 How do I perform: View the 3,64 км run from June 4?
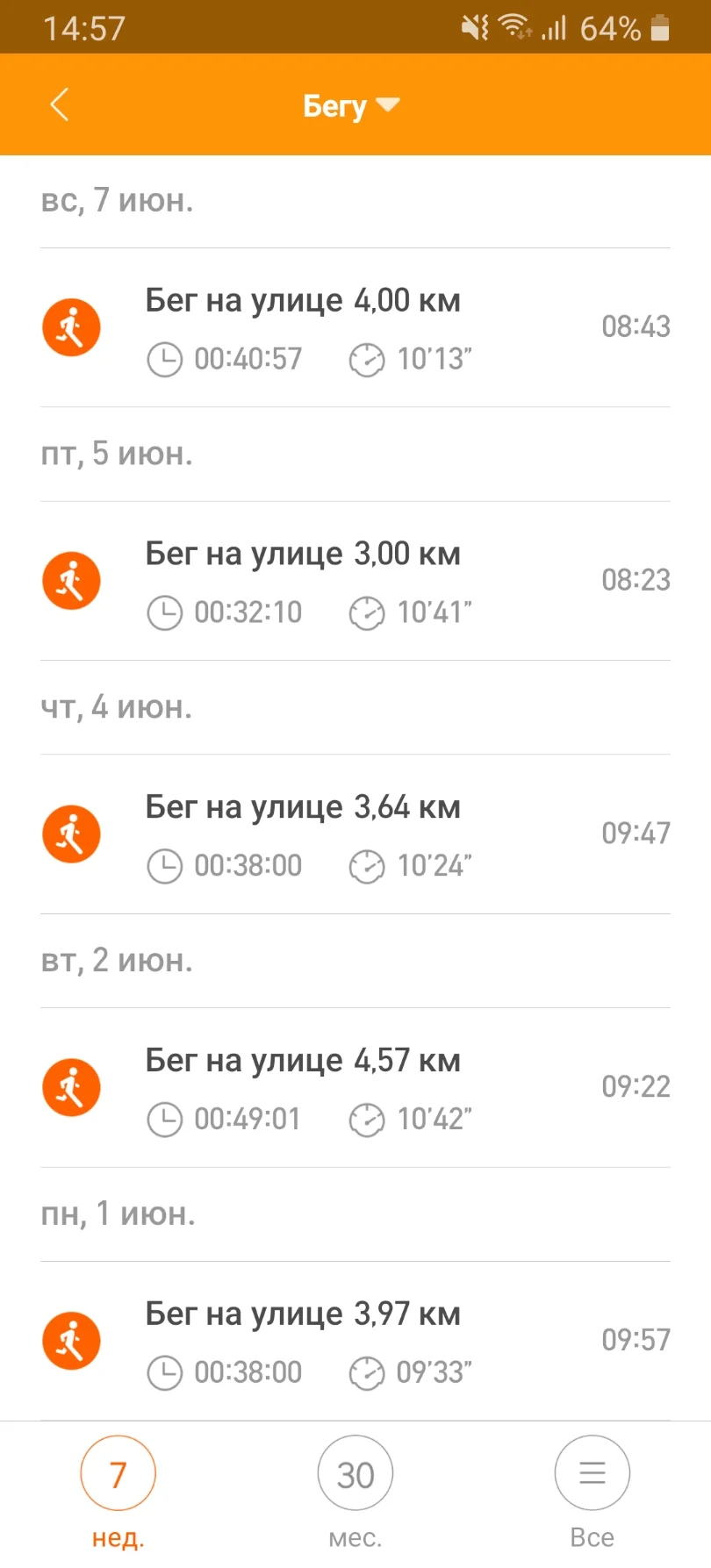[x=355, y=834]
